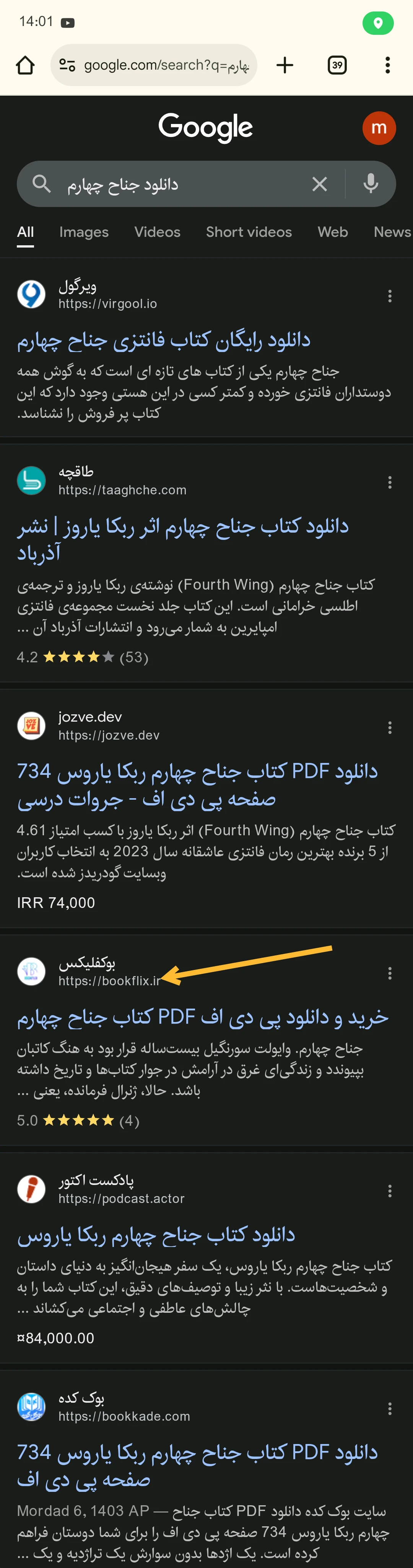Open the Chrome overflow menu
The image size is (413, 1568).
point(387,65)
